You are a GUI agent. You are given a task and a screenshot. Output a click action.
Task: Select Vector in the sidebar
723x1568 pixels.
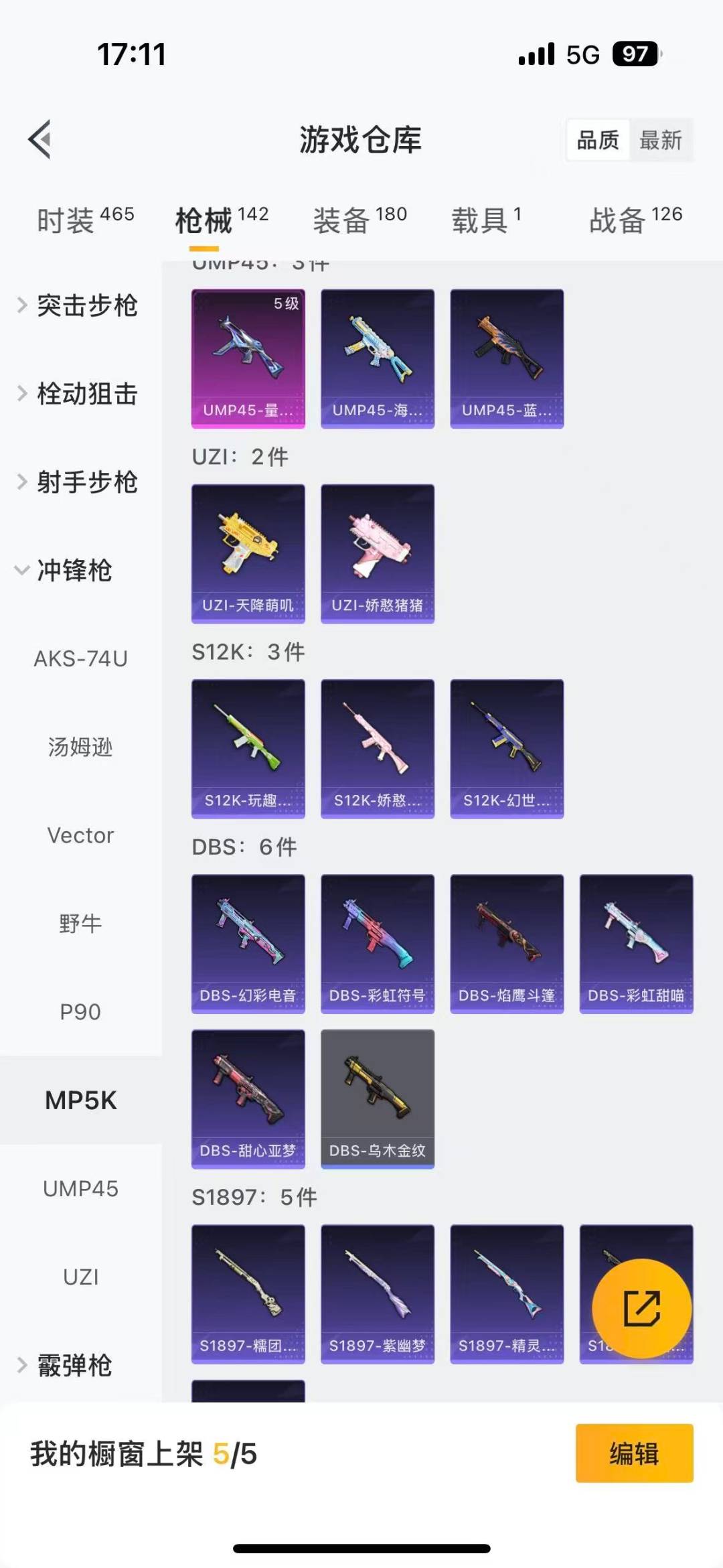(80, 835)
